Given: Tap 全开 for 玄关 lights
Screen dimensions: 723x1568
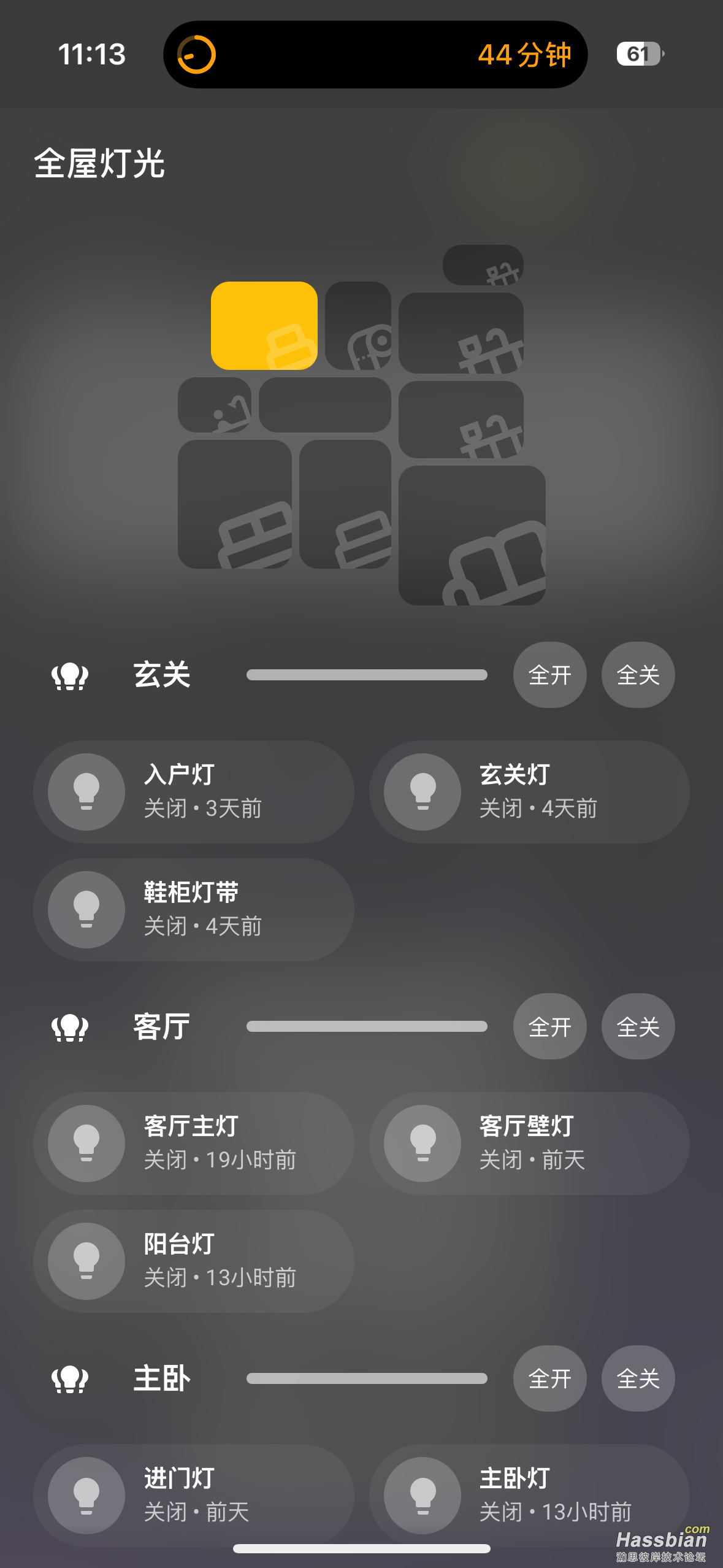Looking at the screenshot, I should [549, 675].
